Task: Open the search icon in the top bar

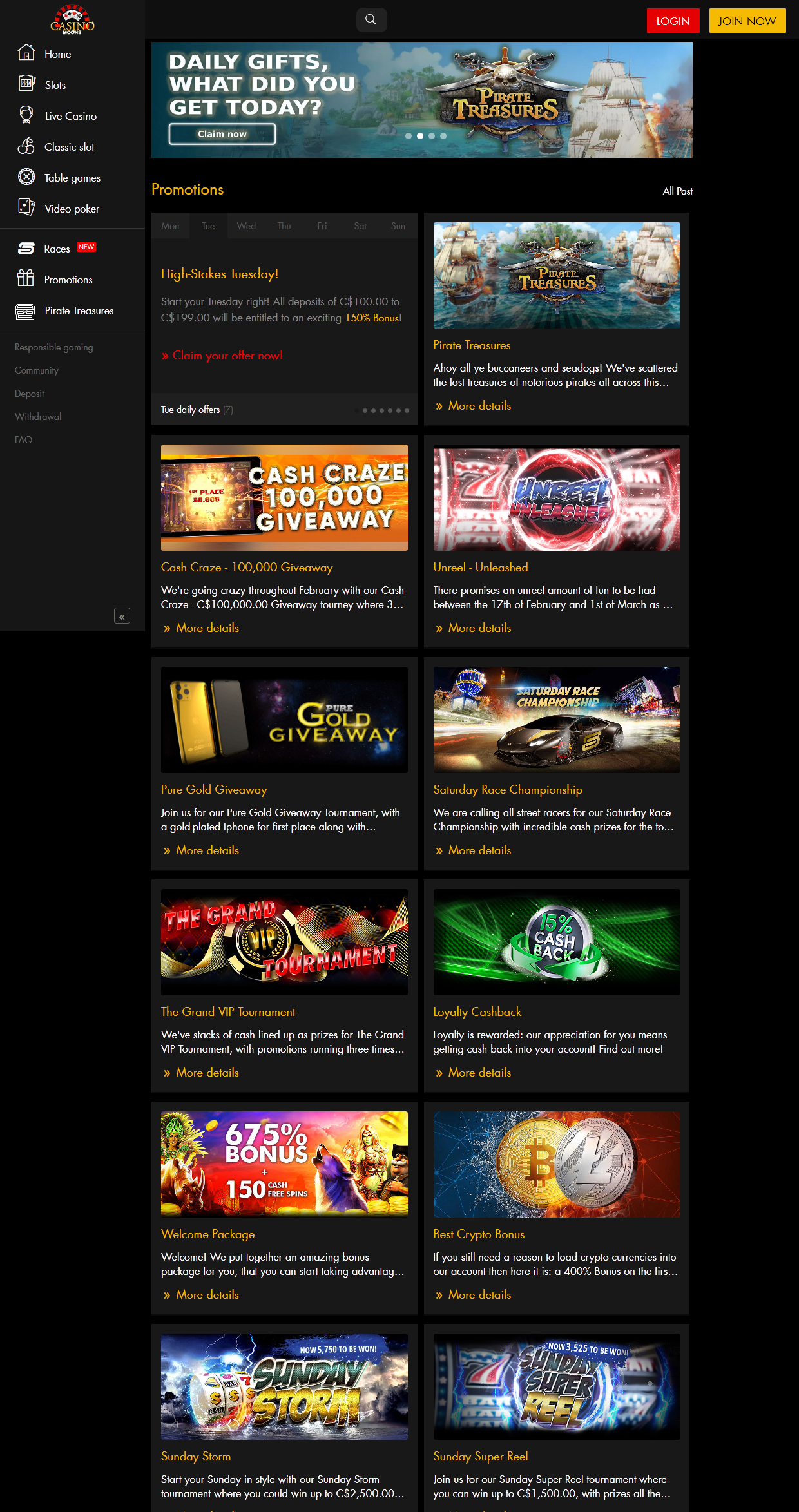Action: (371, 20)
